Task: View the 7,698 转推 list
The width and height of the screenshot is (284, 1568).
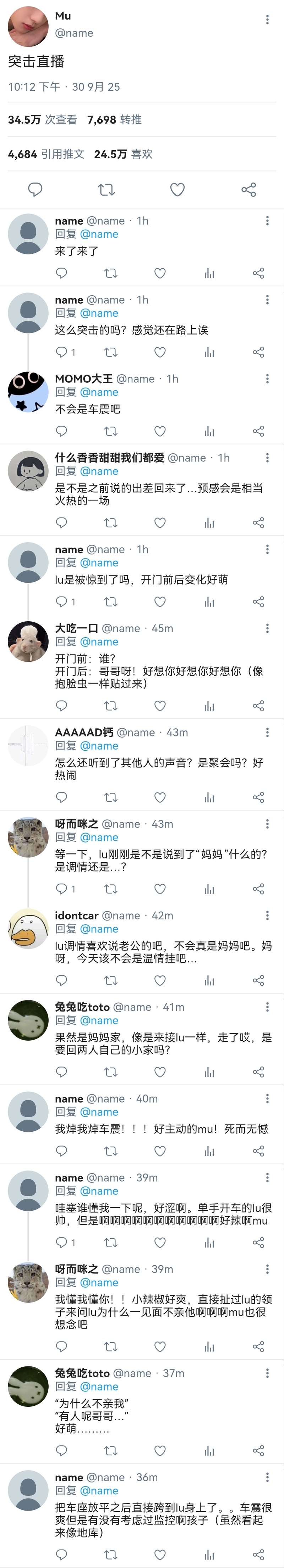Action: click(114, 120)
